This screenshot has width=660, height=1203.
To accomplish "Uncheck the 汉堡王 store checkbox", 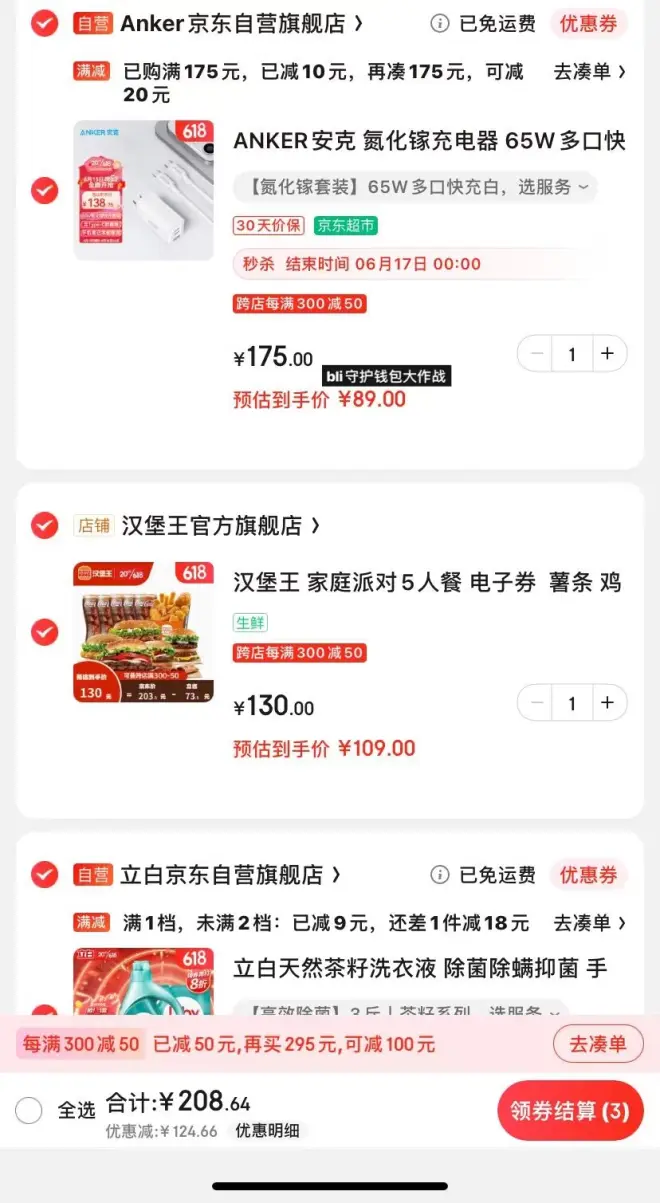I will [44, 525].
